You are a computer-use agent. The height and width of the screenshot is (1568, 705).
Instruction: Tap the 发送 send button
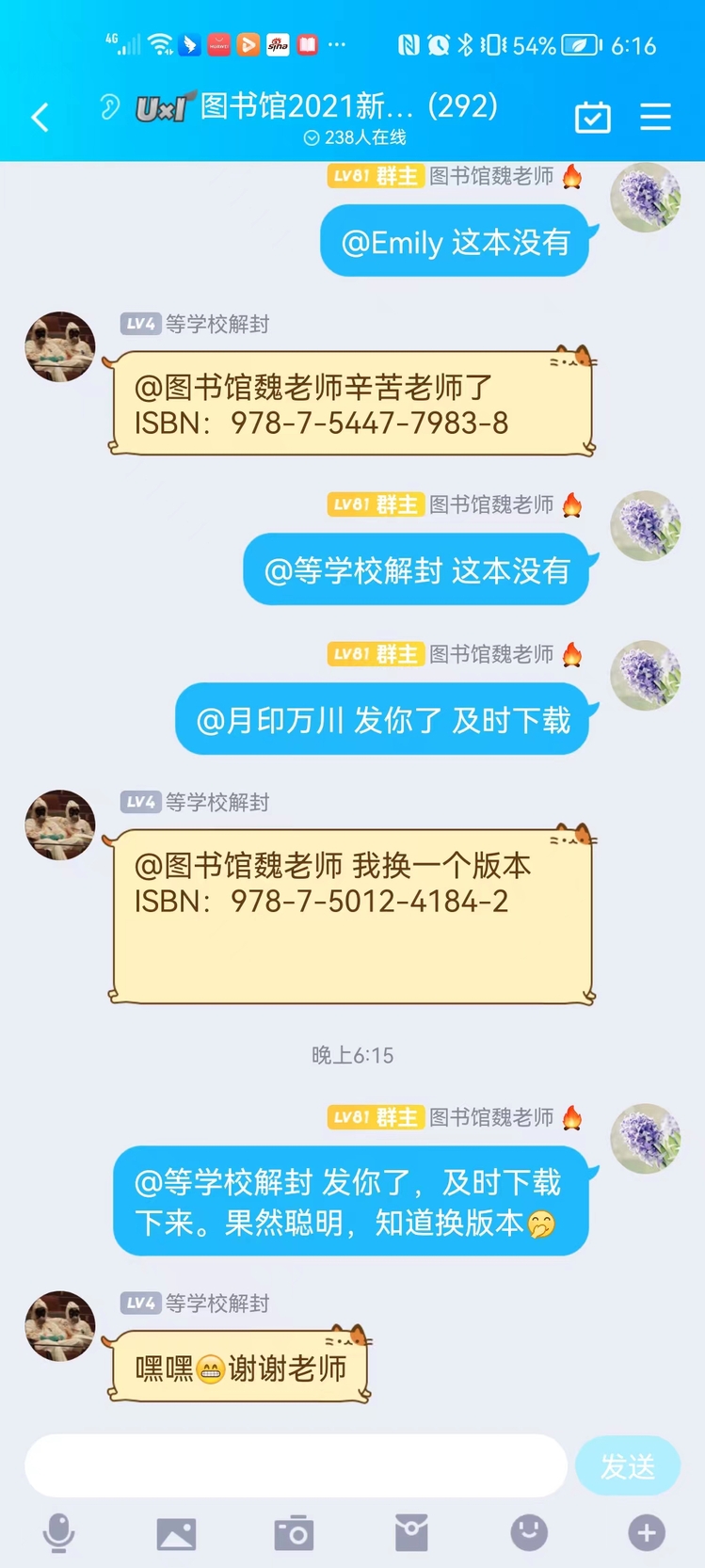[x=627, y=1465]
